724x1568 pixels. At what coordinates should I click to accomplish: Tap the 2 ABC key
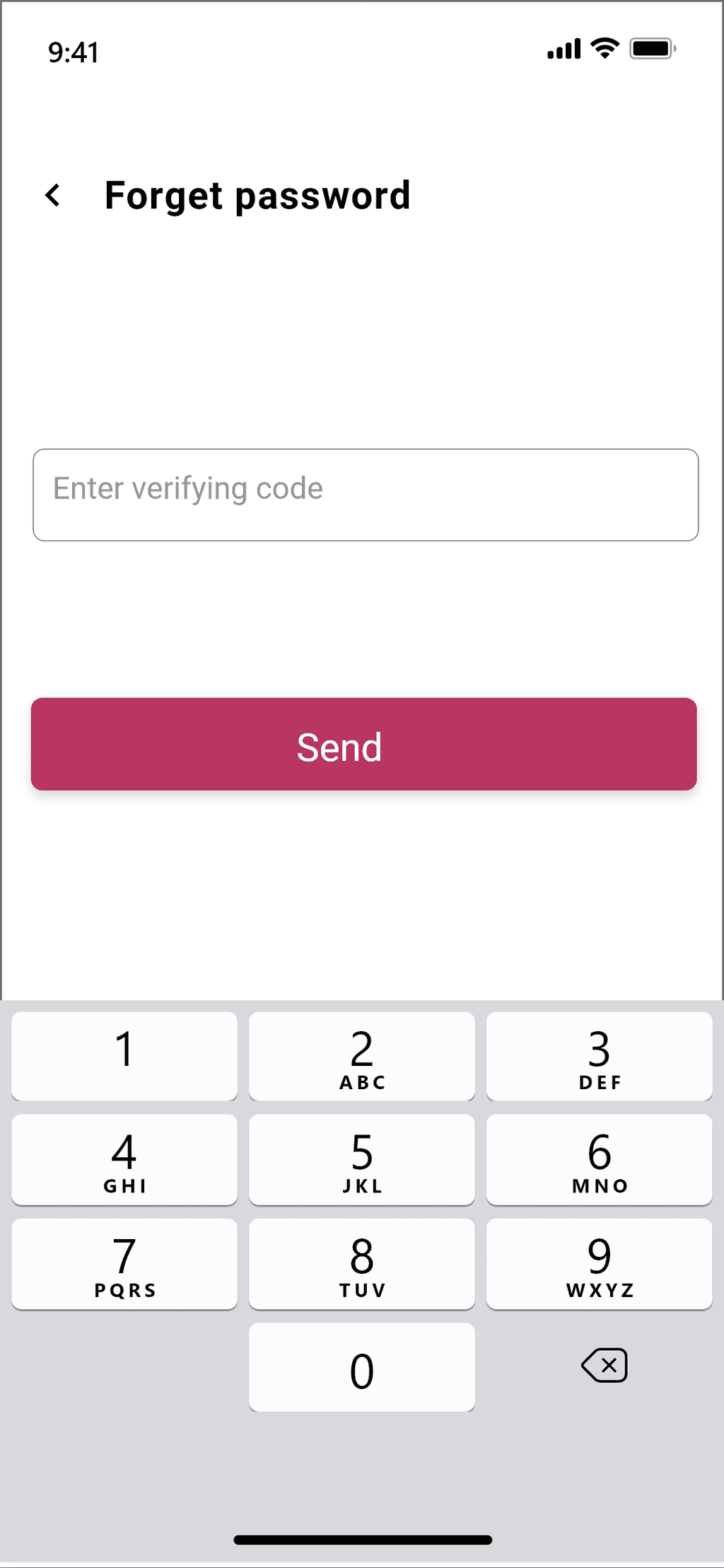(362, 1056)
